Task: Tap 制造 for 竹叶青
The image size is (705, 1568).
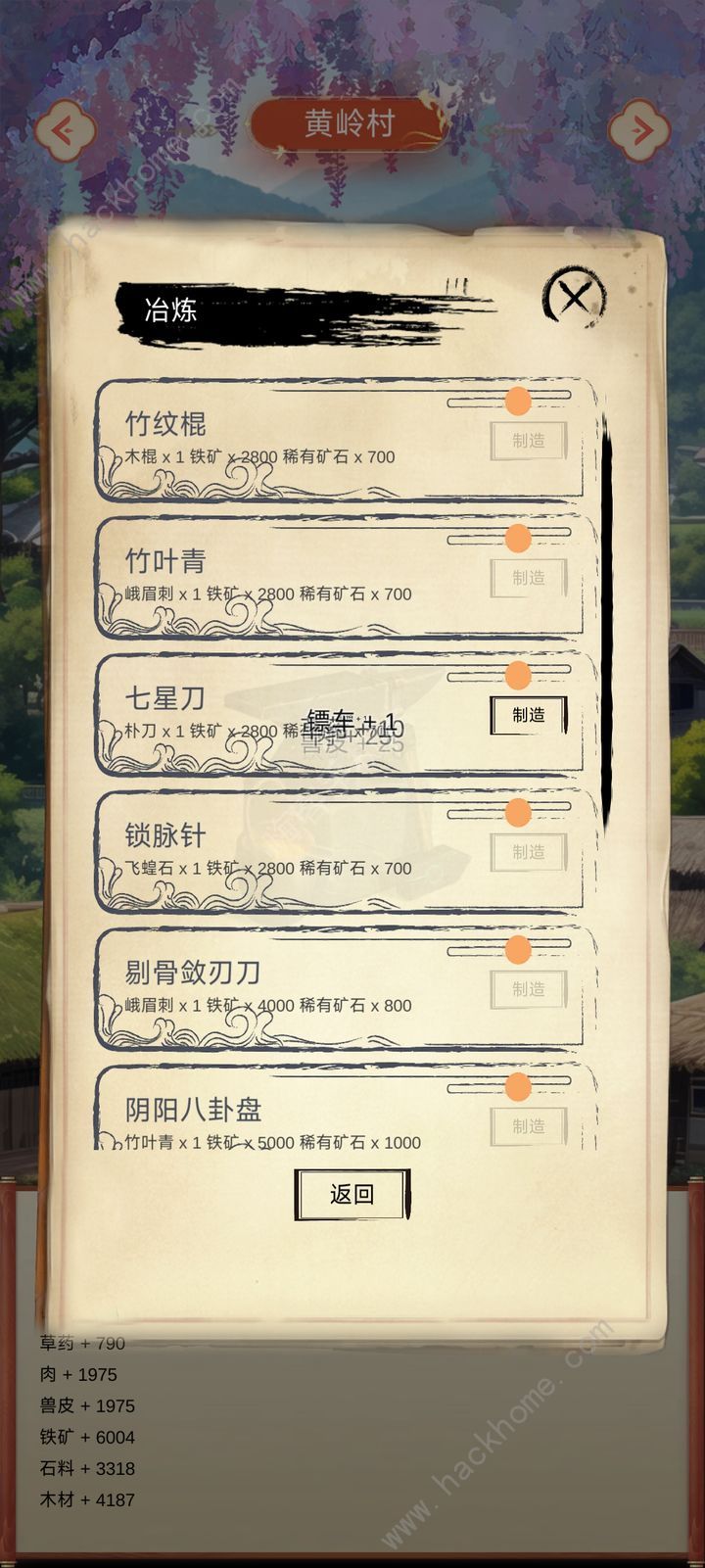Action: point(529,578)
